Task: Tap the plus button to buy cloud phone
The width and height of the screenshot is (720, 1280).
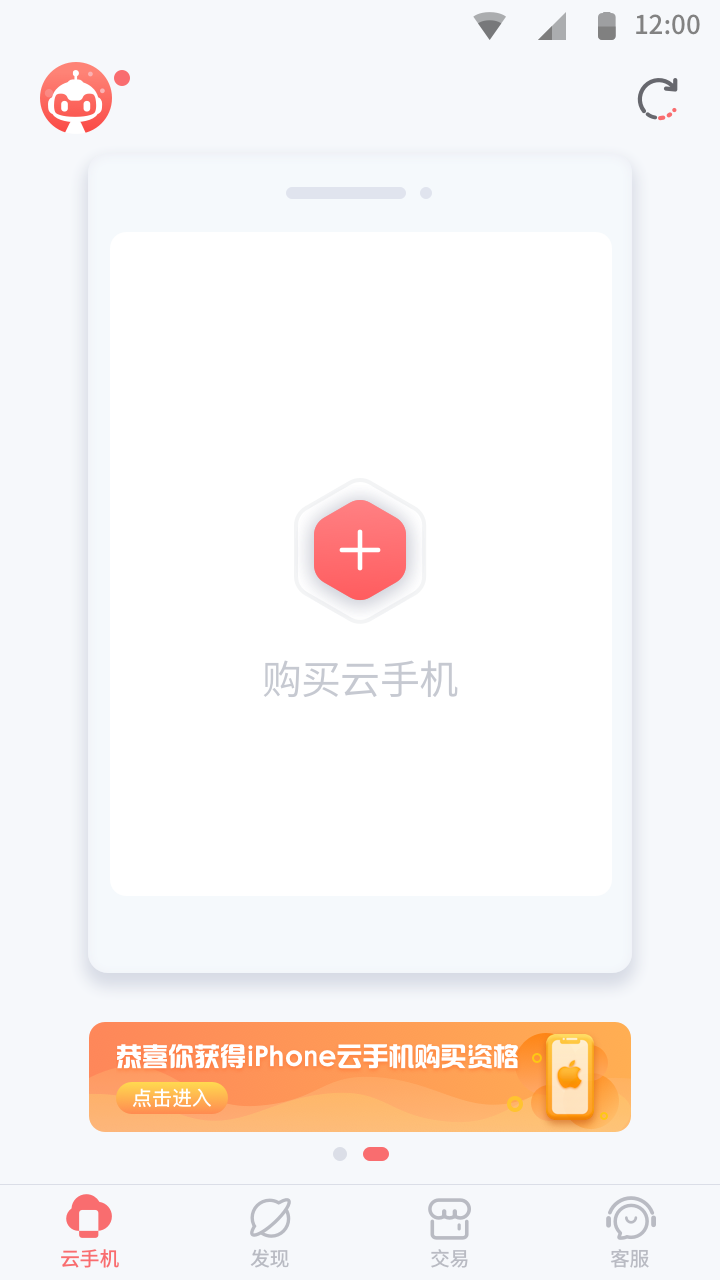Action: tap(360, 550)
